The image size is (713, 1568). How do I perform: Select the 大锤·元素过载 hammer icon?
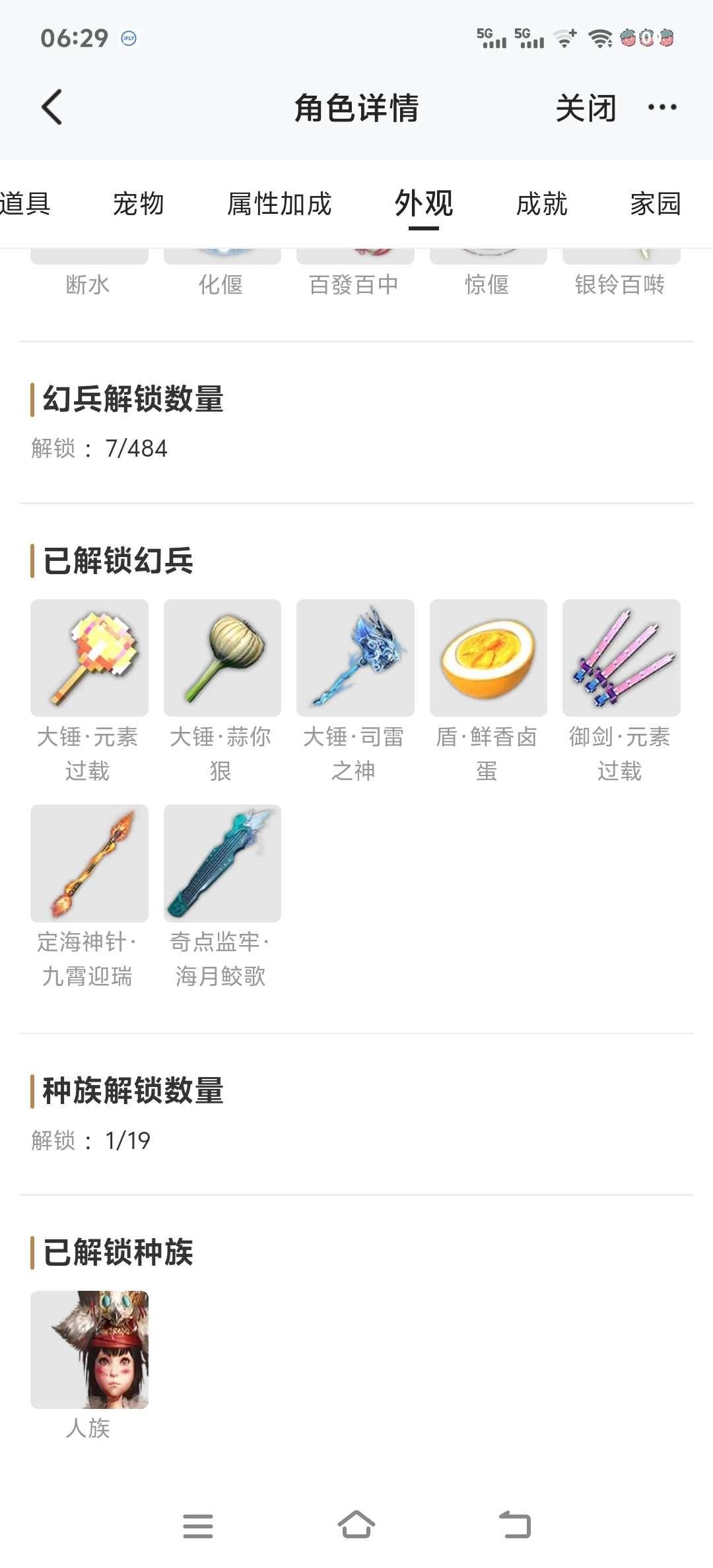[89, 658]
